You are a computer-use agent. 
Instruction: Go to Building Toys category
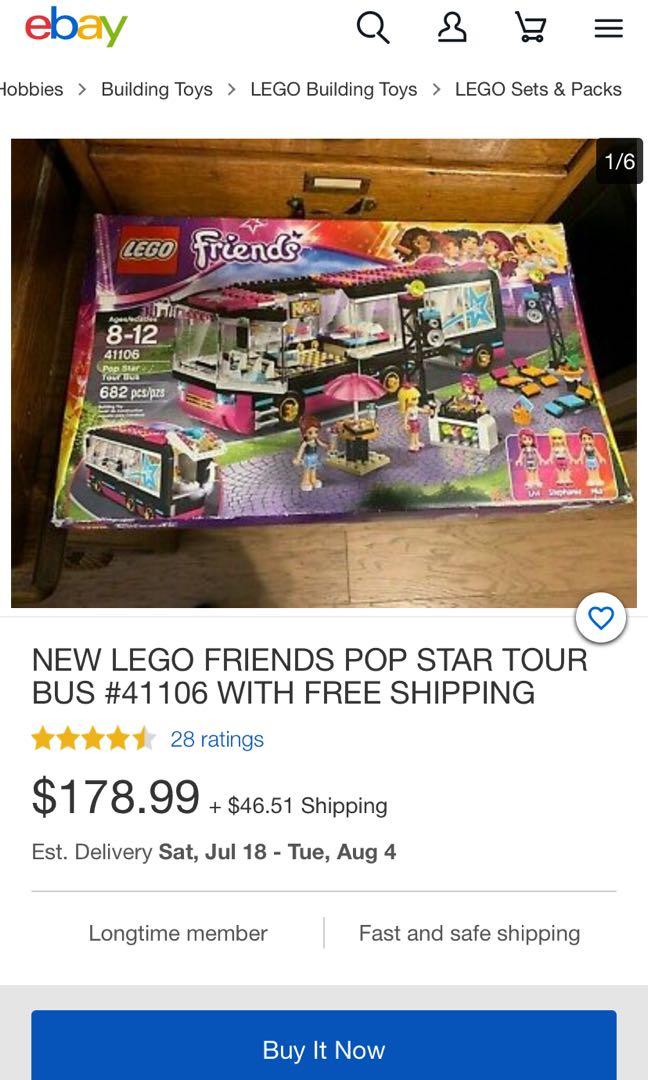pos(157,89)
